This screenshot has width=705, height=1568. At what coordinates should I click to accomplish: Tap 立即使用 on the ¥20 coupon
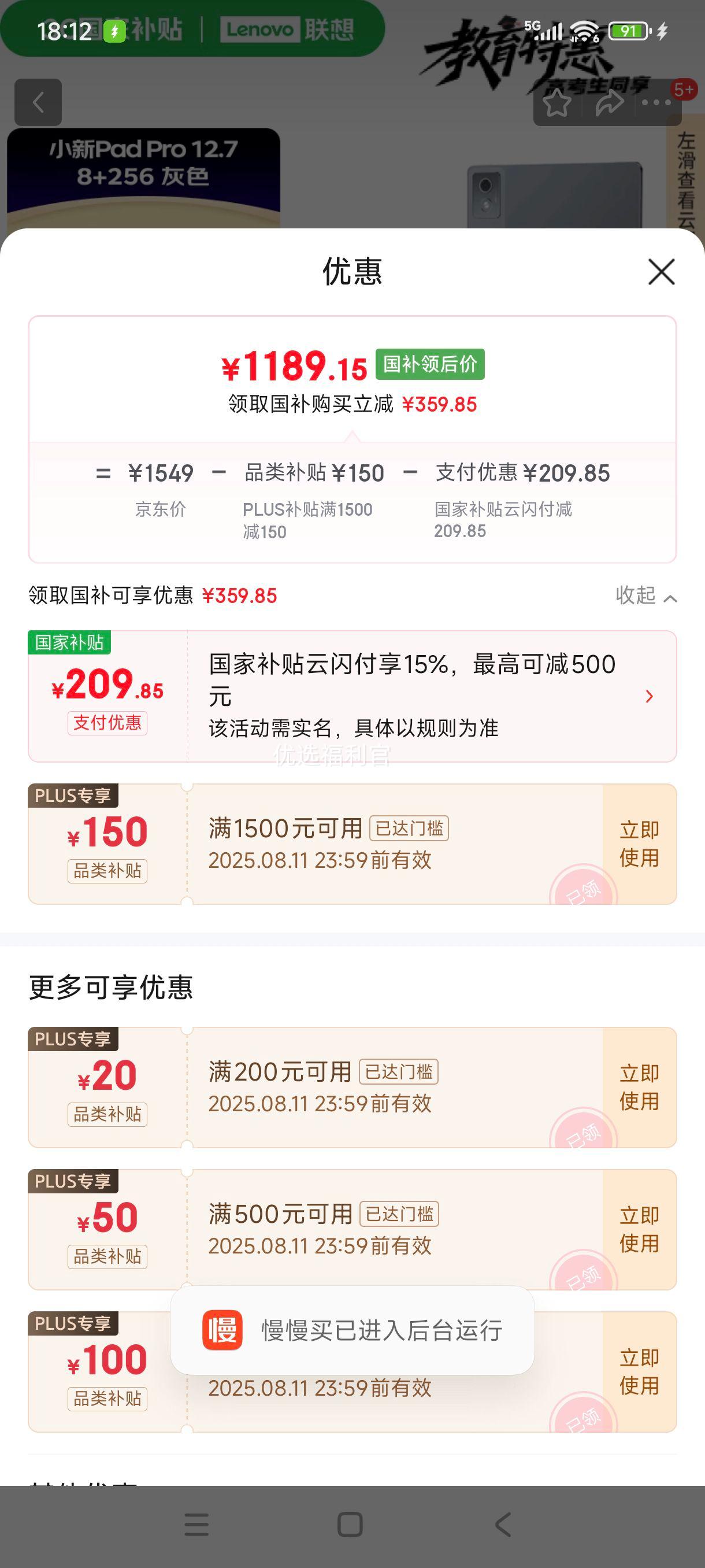tap(639, 1088)
